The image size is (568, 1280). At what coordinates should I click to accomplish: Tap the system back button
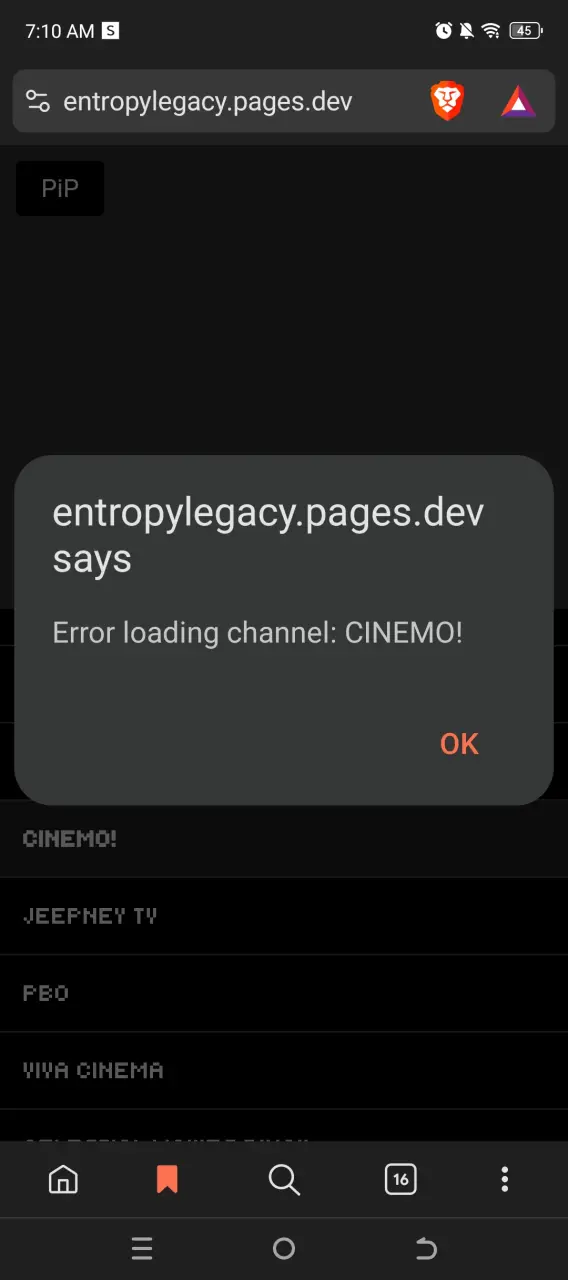[426, 1248]
